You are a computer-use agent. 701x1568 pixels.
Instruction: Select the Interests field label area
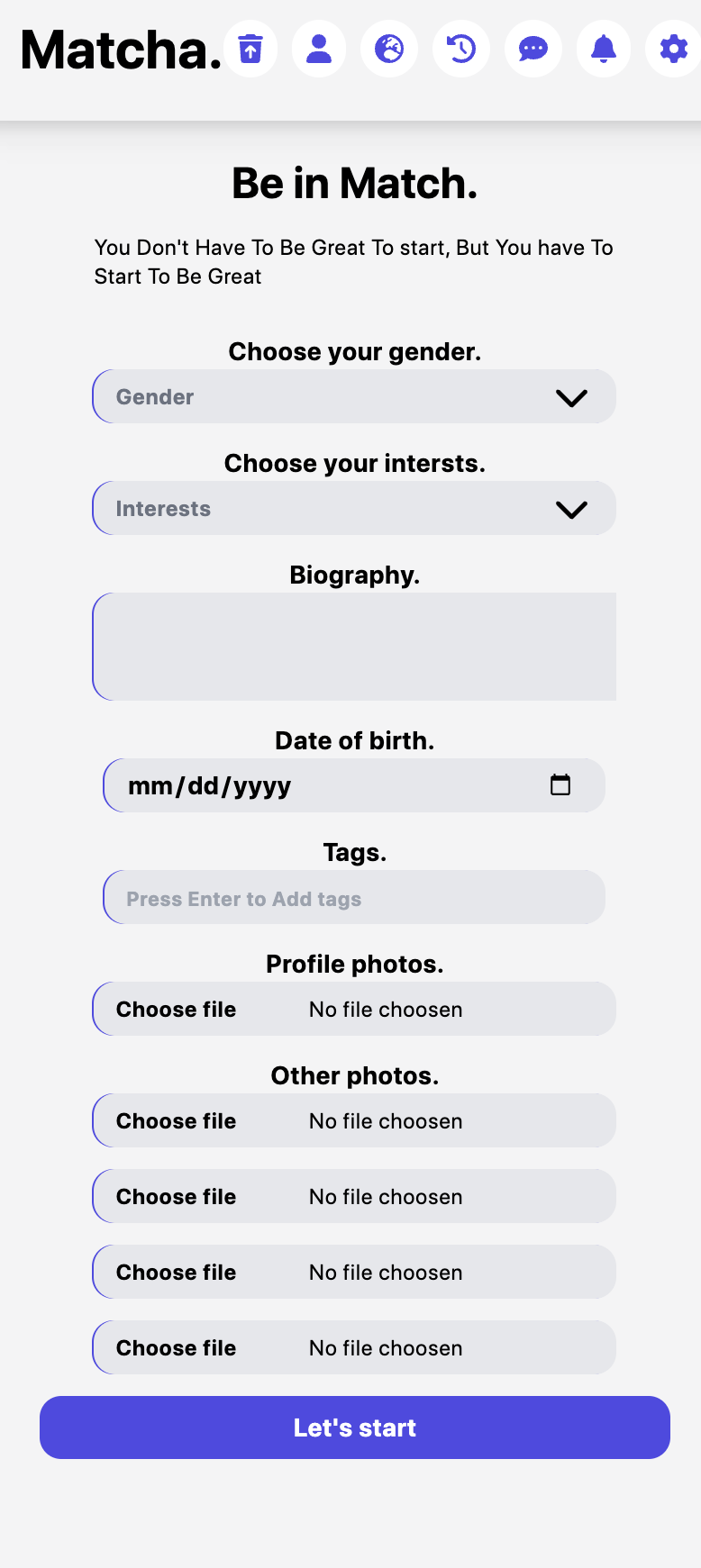163,508
